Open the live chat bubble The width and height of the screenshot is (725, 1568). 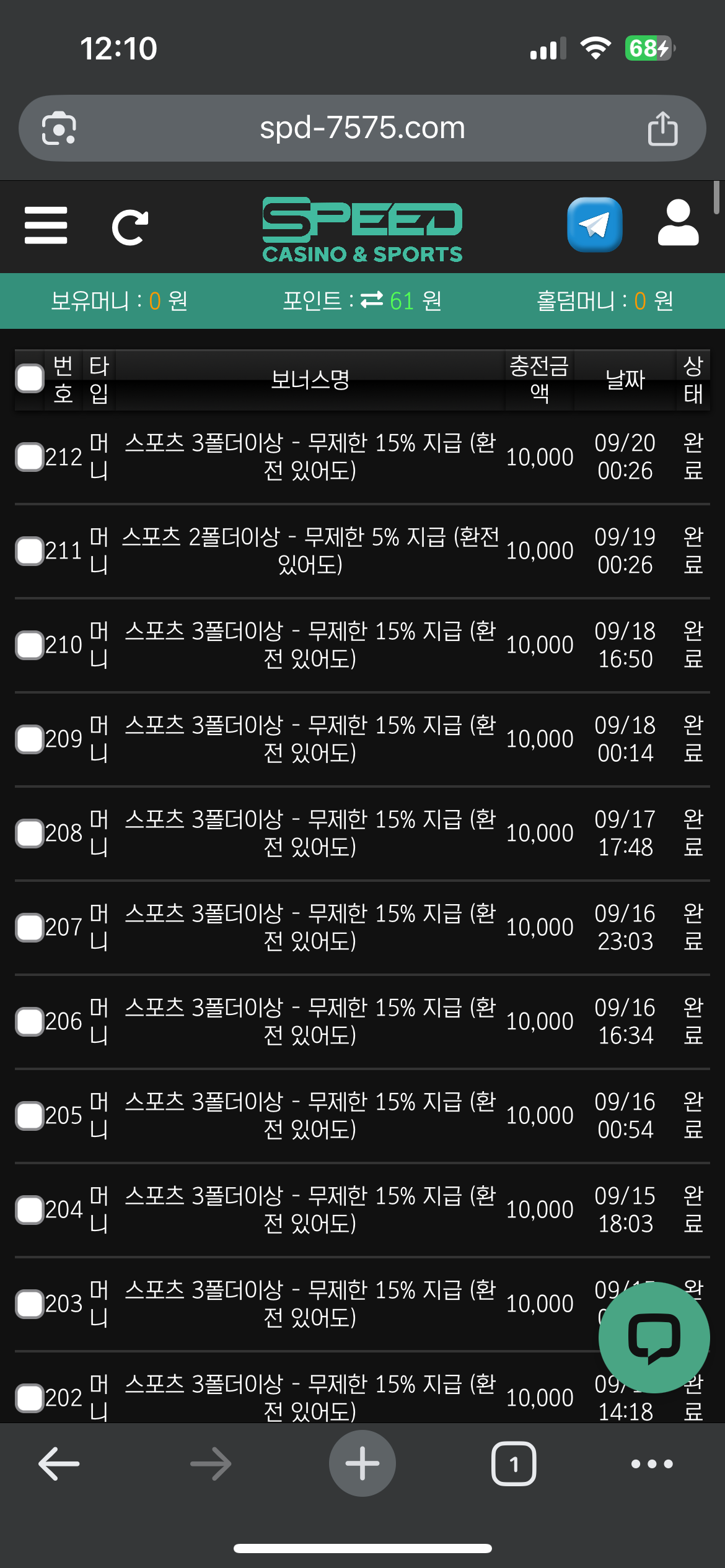coord(654,1338)
